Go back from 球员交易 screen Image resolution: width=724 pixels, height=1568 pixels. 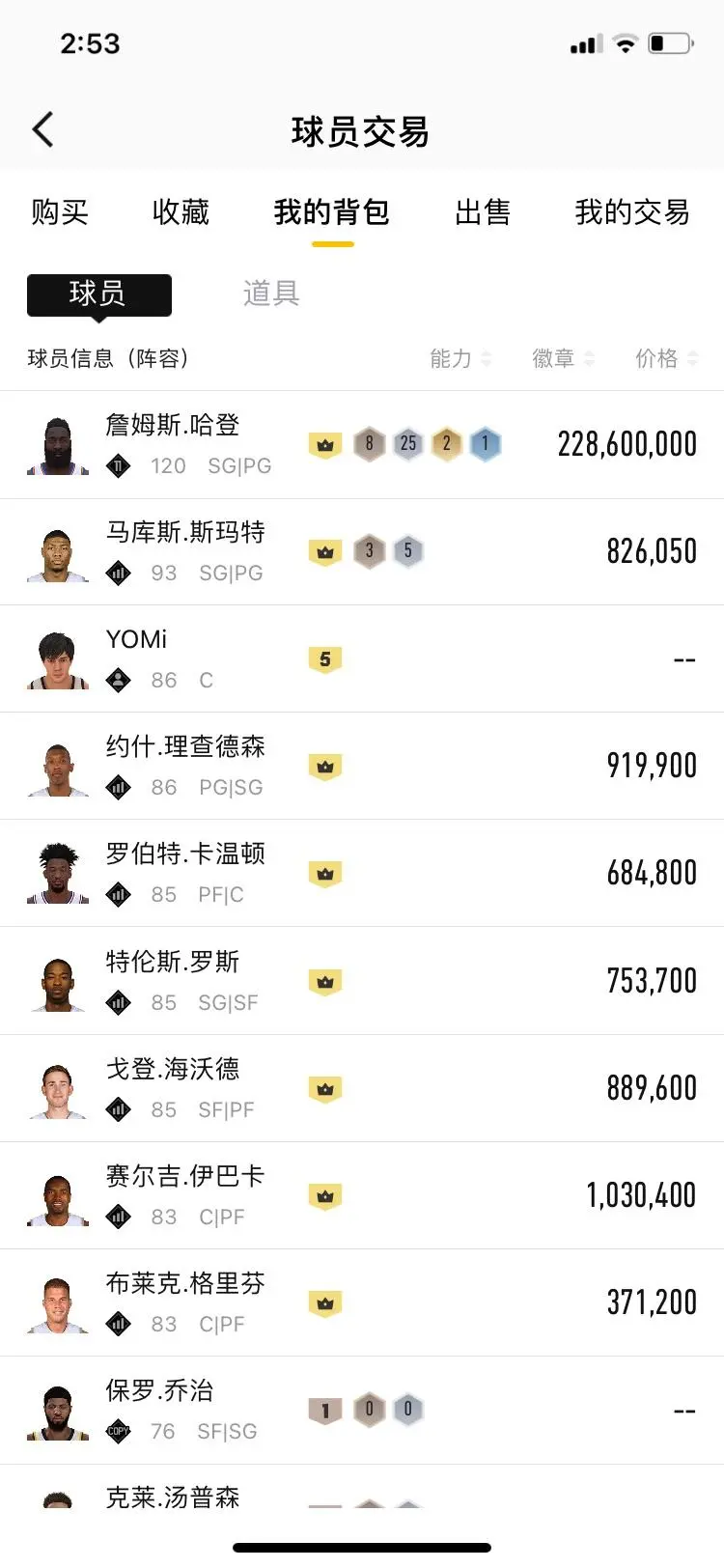(43, 129)
